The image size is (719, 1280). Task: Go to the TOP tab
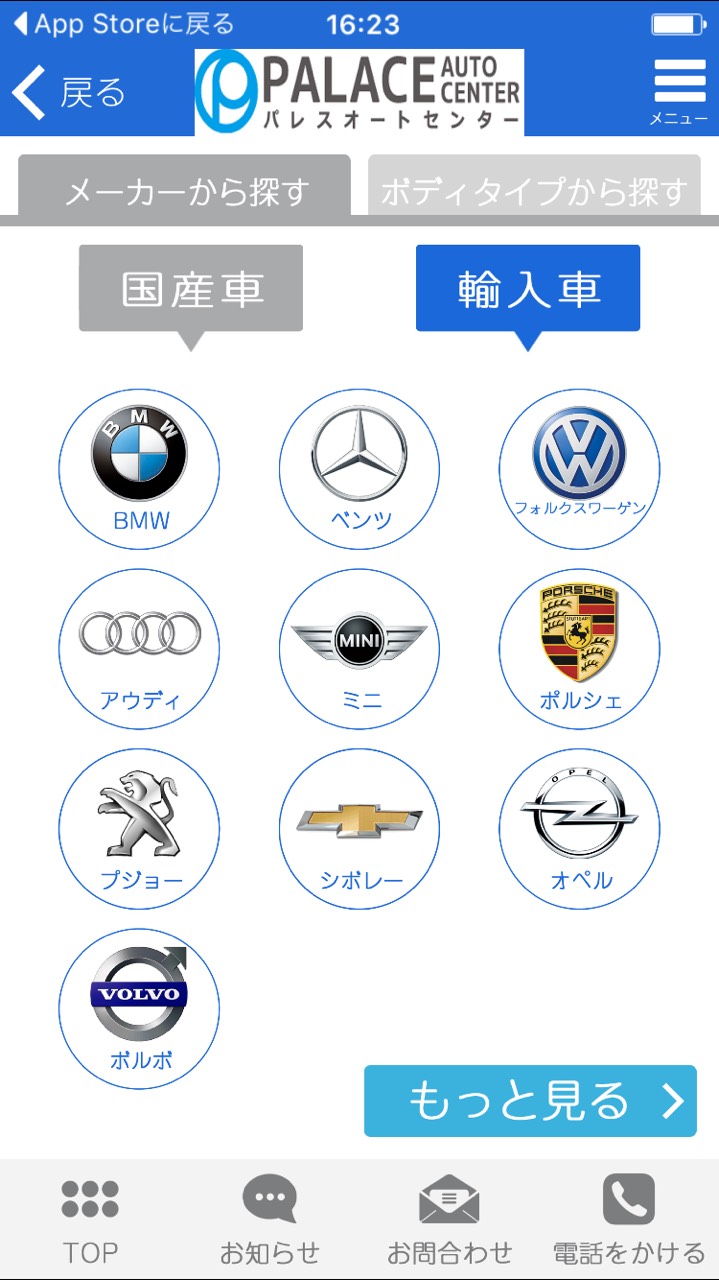pos(90,1220)
